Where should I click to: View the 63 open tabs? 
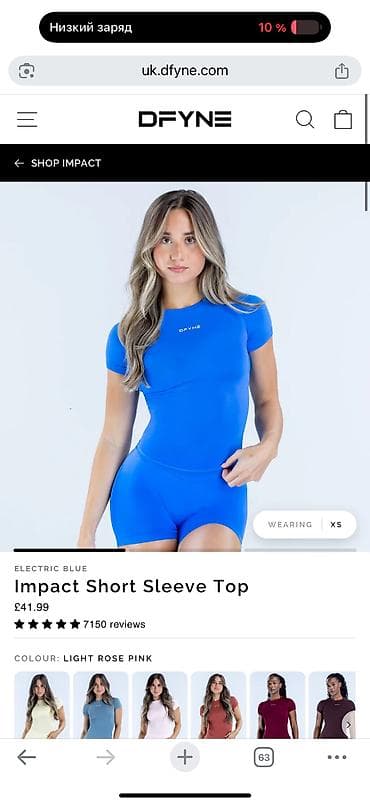tap(263, 757)
